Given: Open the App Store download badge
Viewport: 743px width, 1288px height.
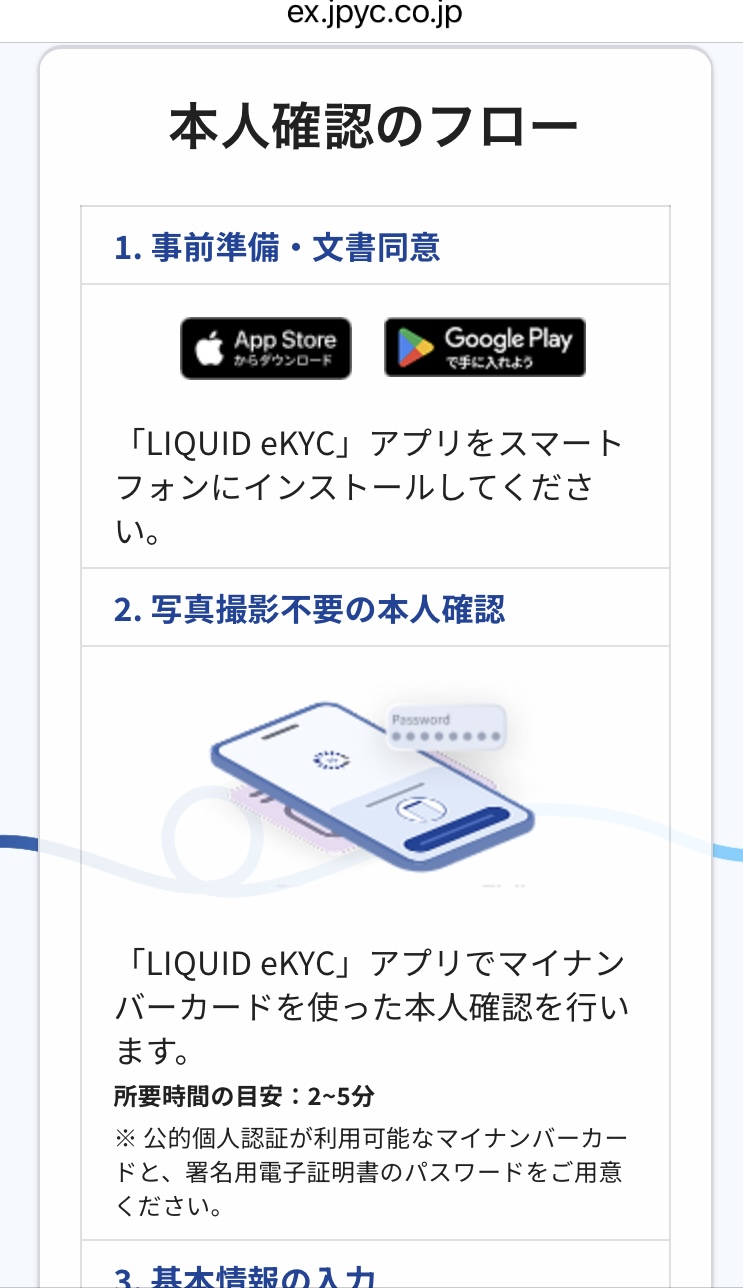Looking at the screenshot, I should pyautogui.click(x=265, y=348).
